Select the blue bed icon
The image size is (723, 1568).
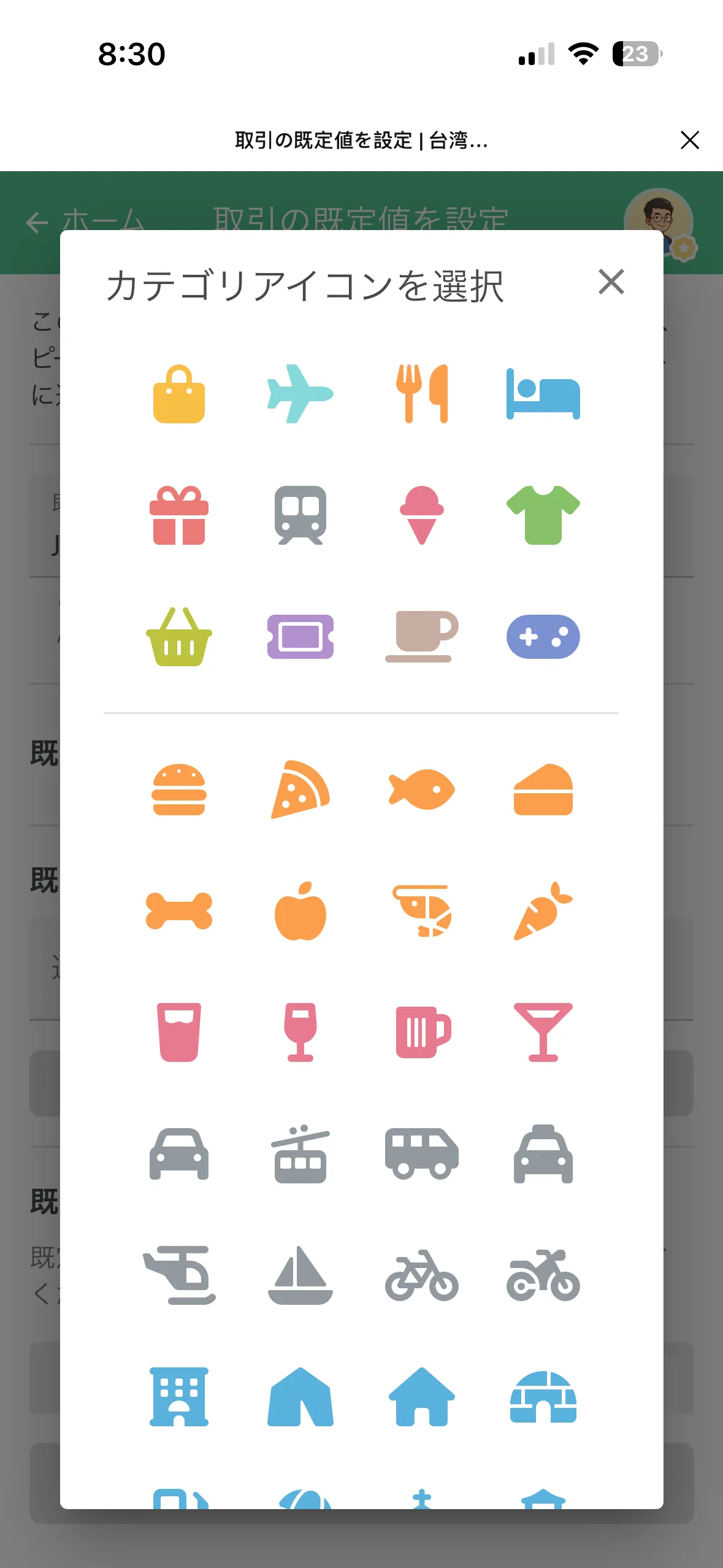click(543, 394)
